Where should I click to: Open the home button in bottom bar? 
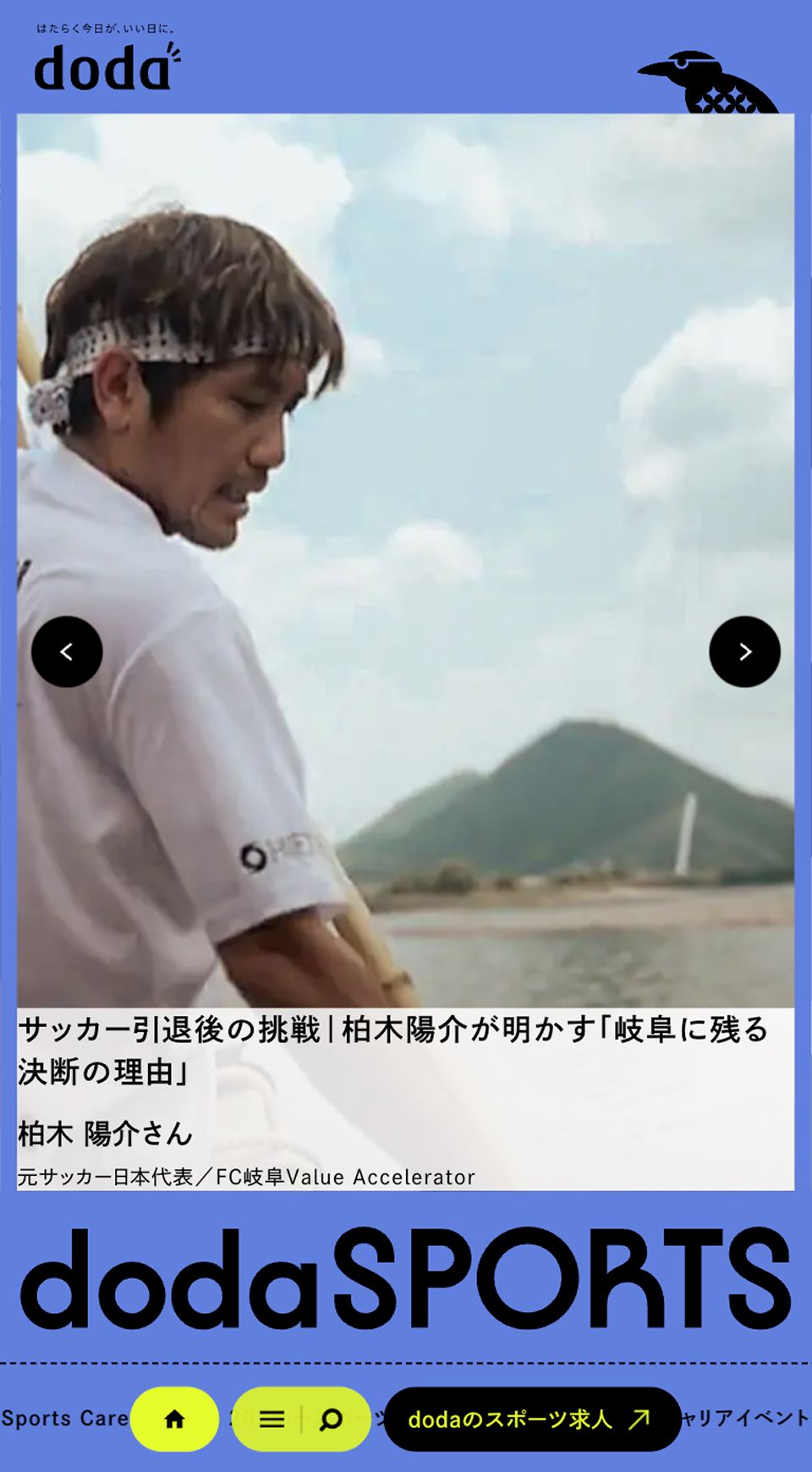point(174,1419)
